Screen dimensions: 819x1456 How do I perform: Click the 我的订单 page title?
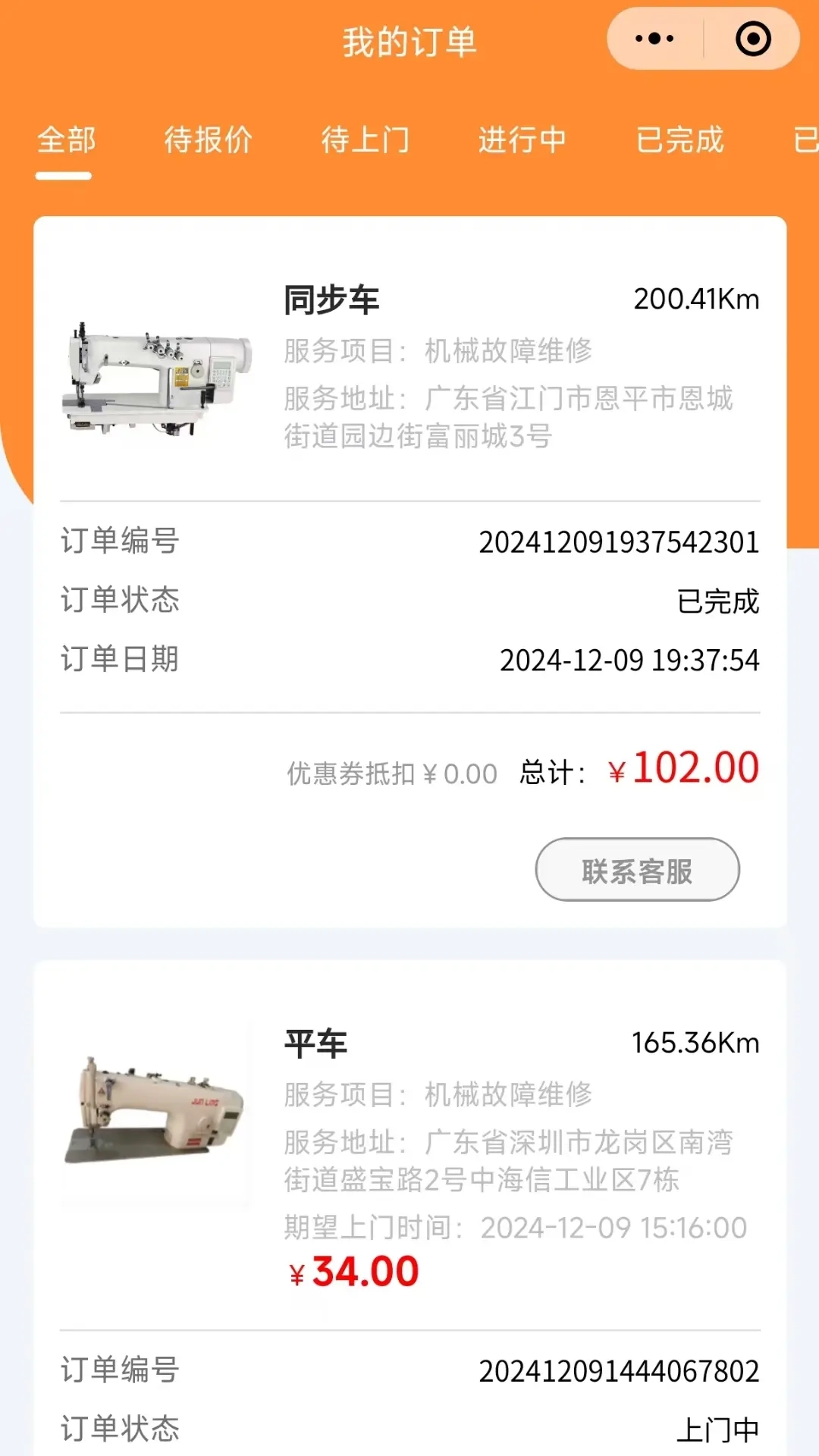click(409, 43)
